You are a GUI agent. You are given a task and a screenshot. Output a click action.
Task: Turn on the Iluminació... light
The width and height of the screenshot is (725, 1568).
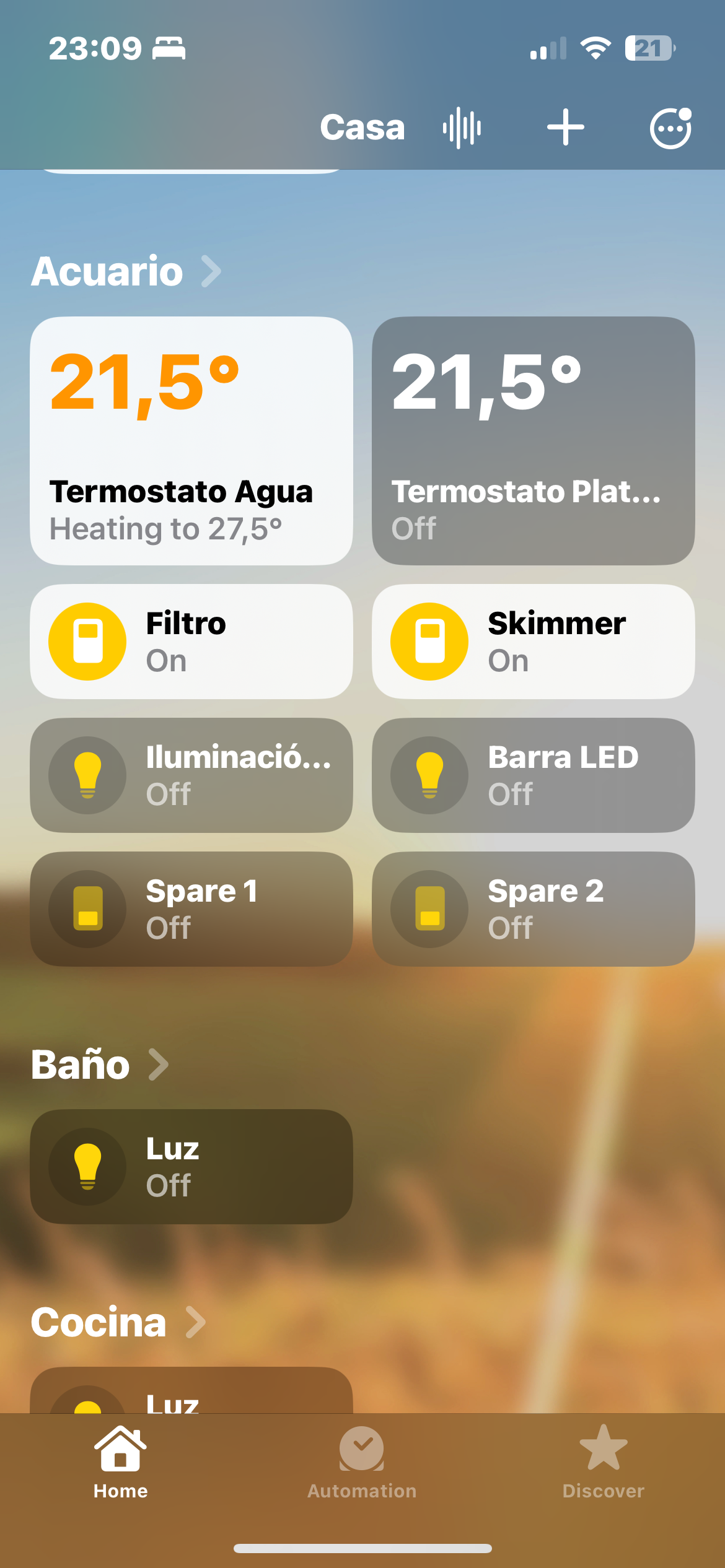click(x=88, y=775)
